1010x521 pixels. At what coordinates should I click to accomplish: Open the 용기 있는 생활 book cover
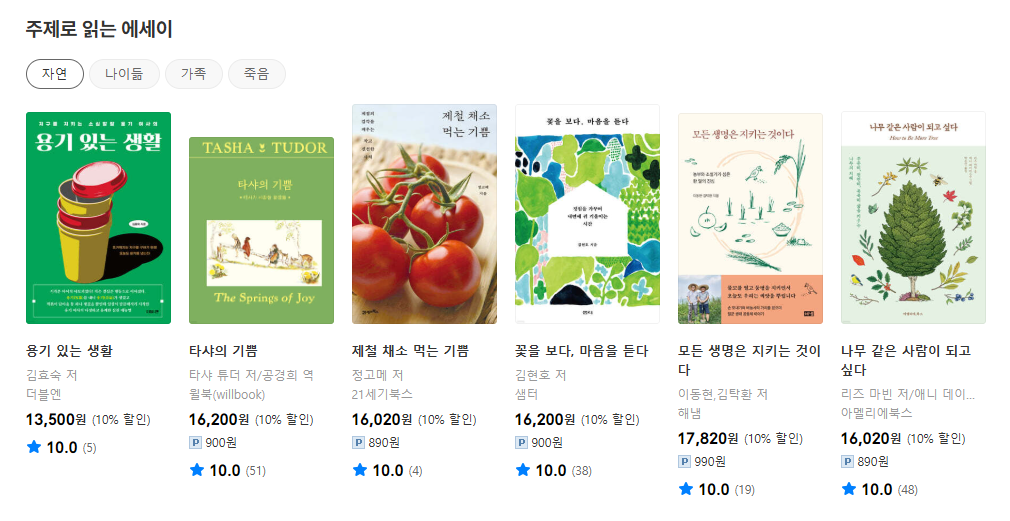point(99,218)
